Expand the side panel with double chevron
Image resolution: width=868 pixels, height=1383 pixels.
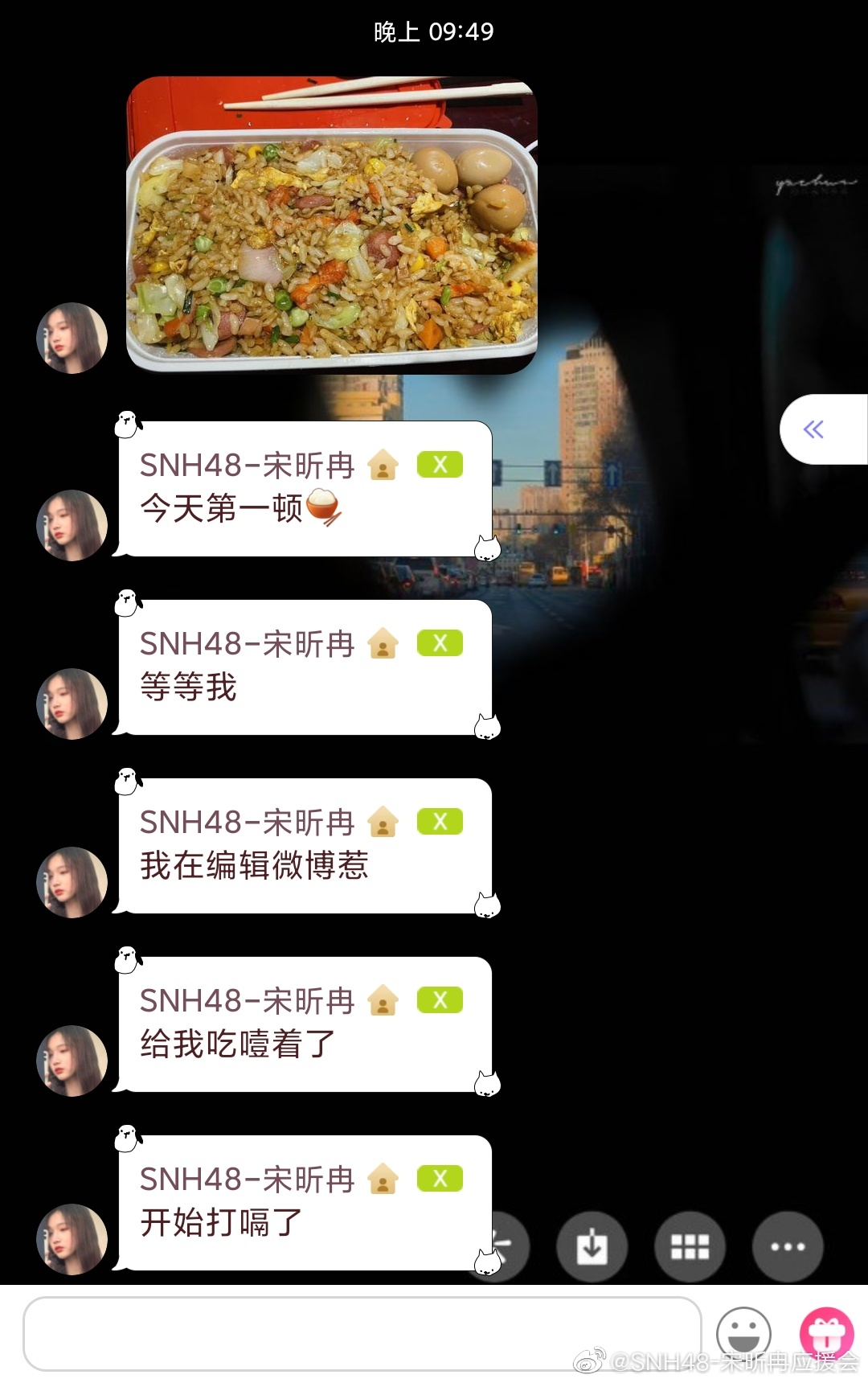814,429
